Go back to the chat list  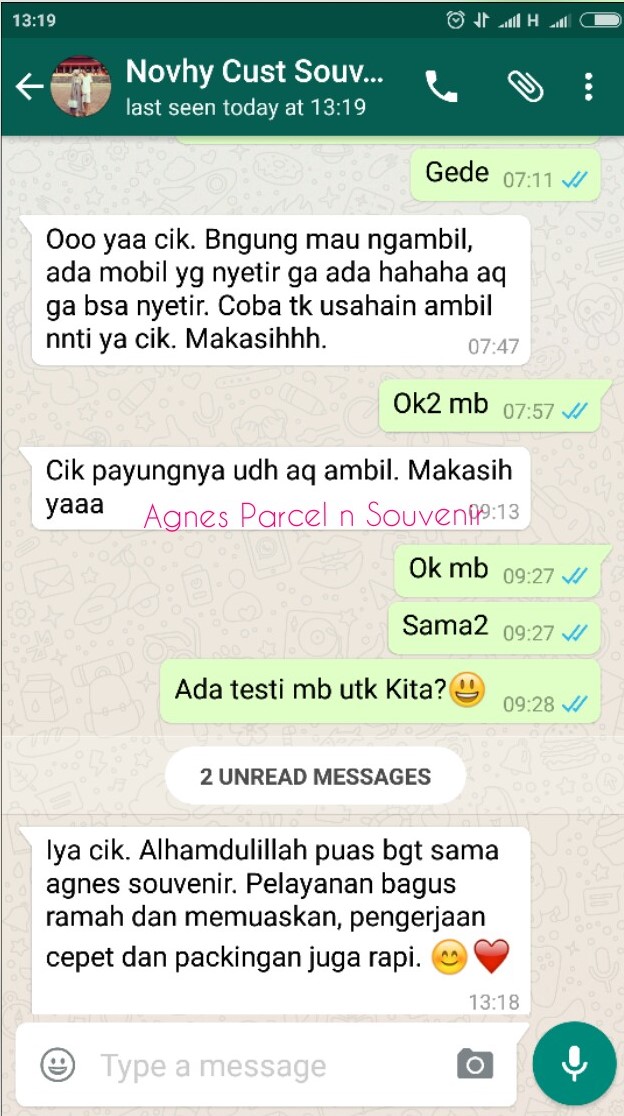click(x=29, y=87)
